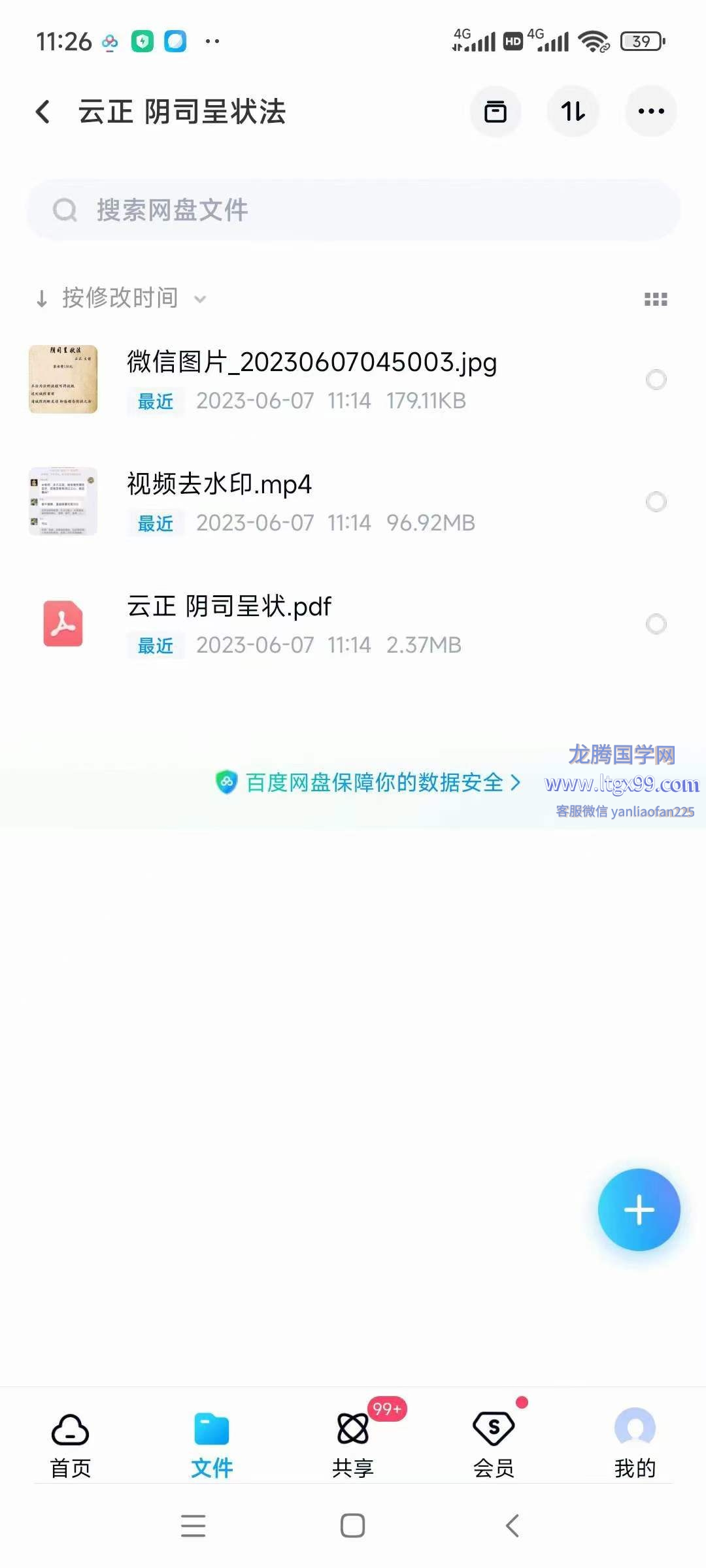Go back from 云正 阴司呈状法 folder
Screen dimensions: 706x1568
click(43, 112)
